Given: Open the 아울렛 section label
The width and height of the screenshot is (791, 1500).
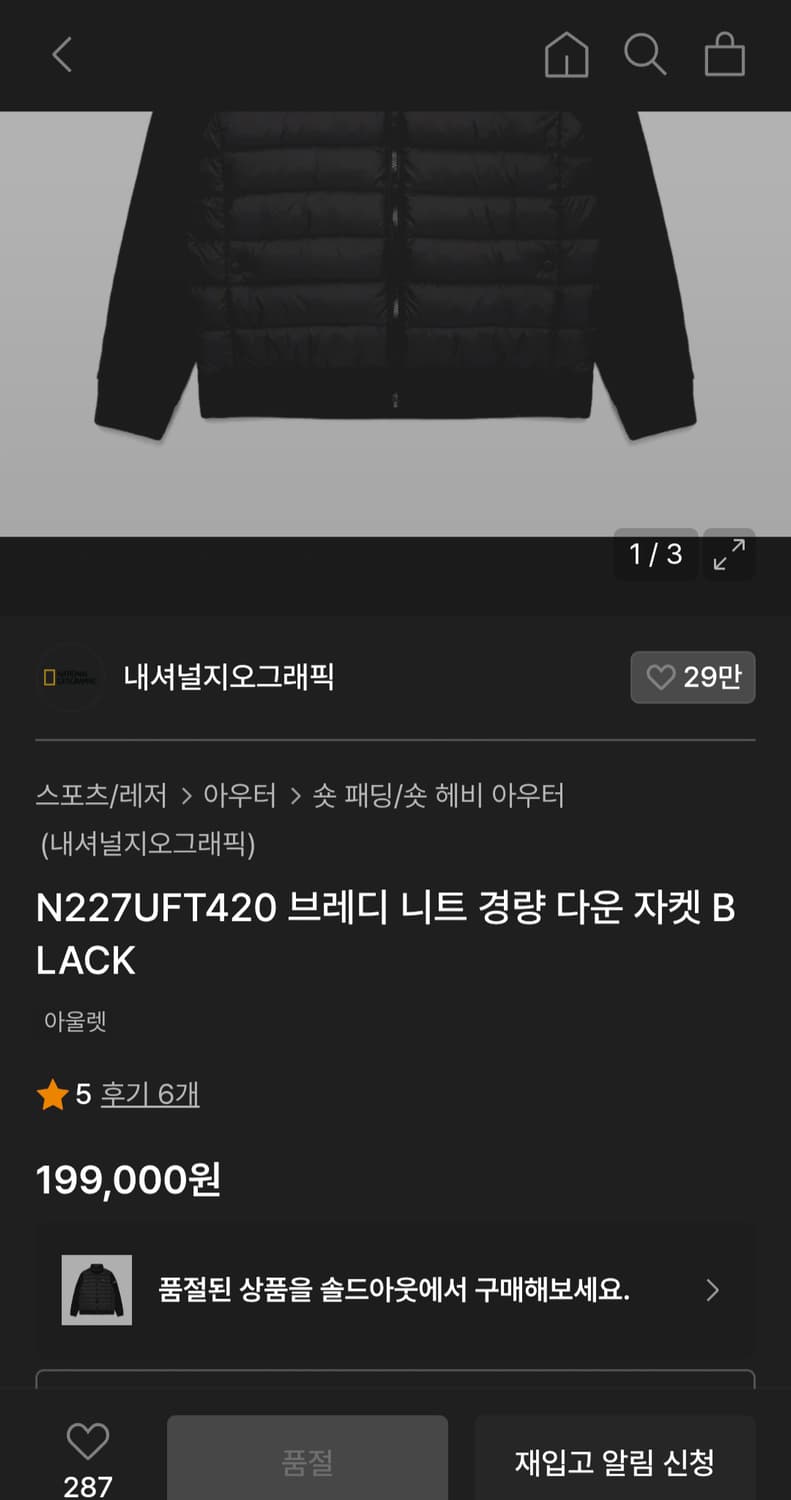Looking at the screenshot, I should pyautogui.click(x=75, y=1021).
